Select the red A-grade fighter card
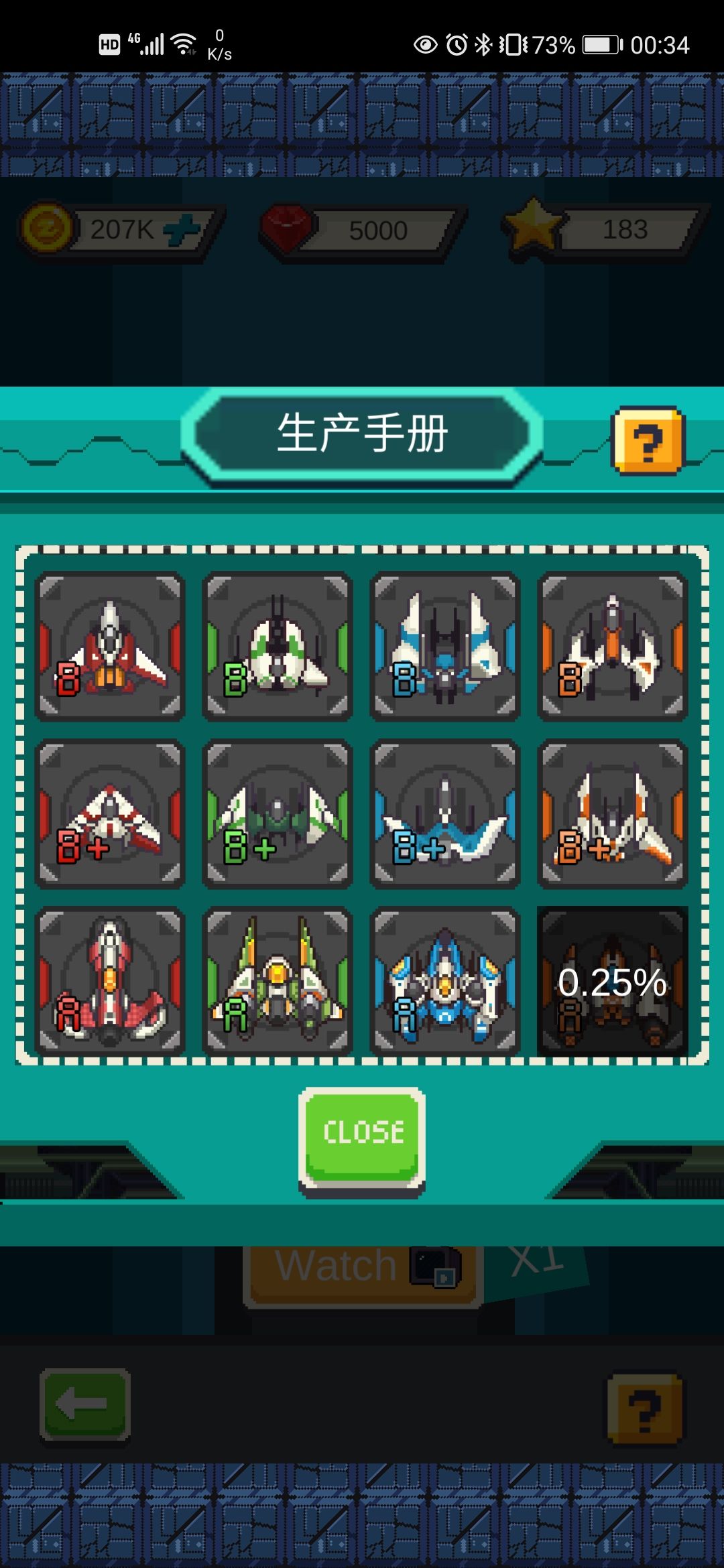The image size is (724, 1568). point(111,980)
